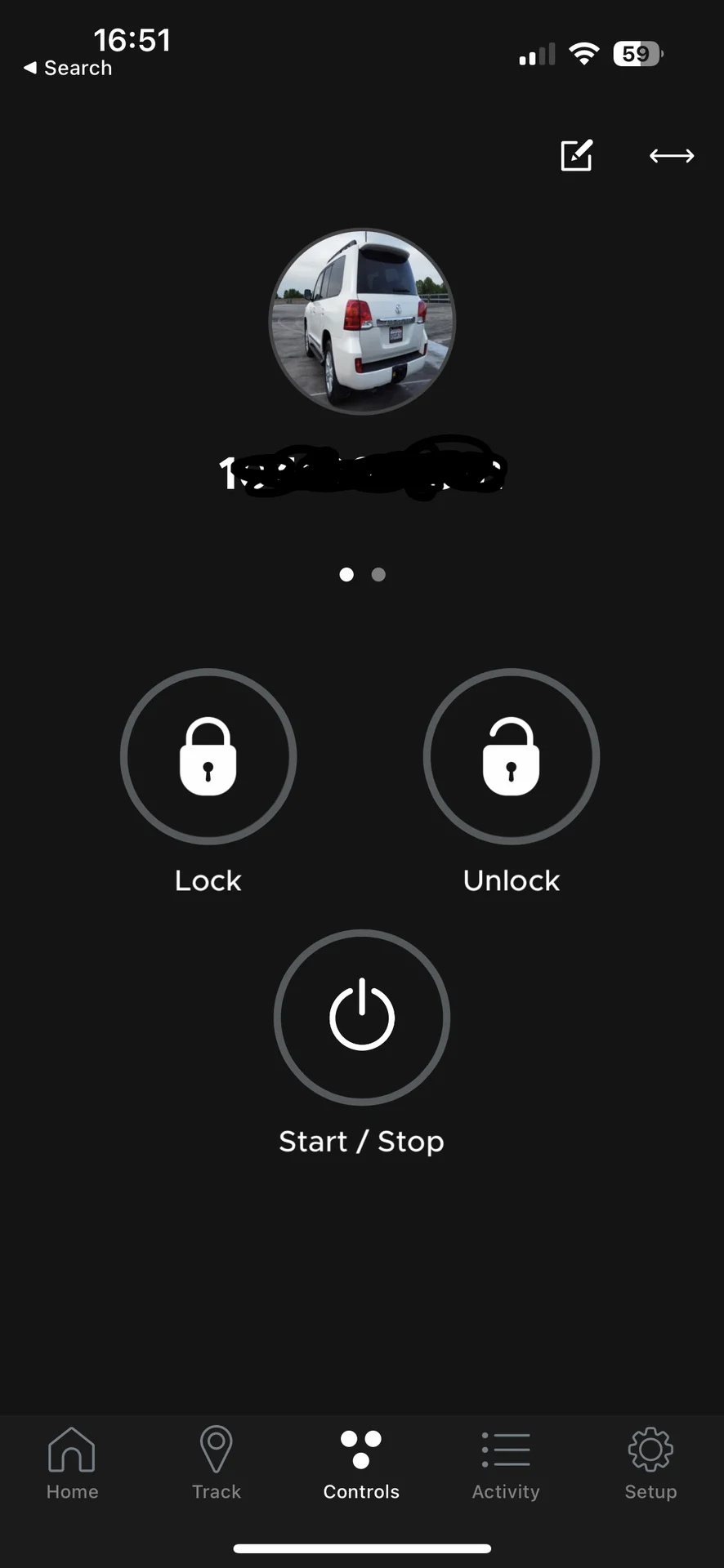724x1568 pixels.
Task: Unlock the vehicle doors
Action: pos(512,756)
